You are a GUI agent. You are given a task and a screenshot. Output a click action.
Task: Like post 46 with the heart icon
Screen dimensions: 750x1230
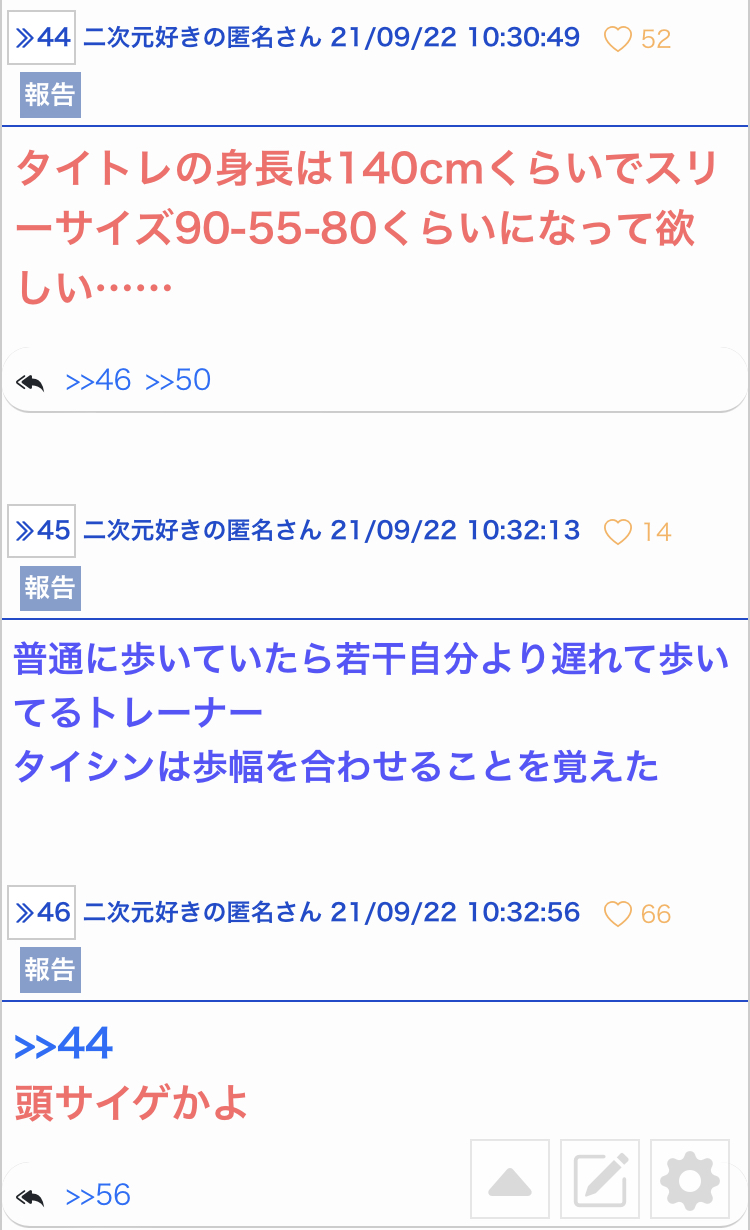click(619, 914)
